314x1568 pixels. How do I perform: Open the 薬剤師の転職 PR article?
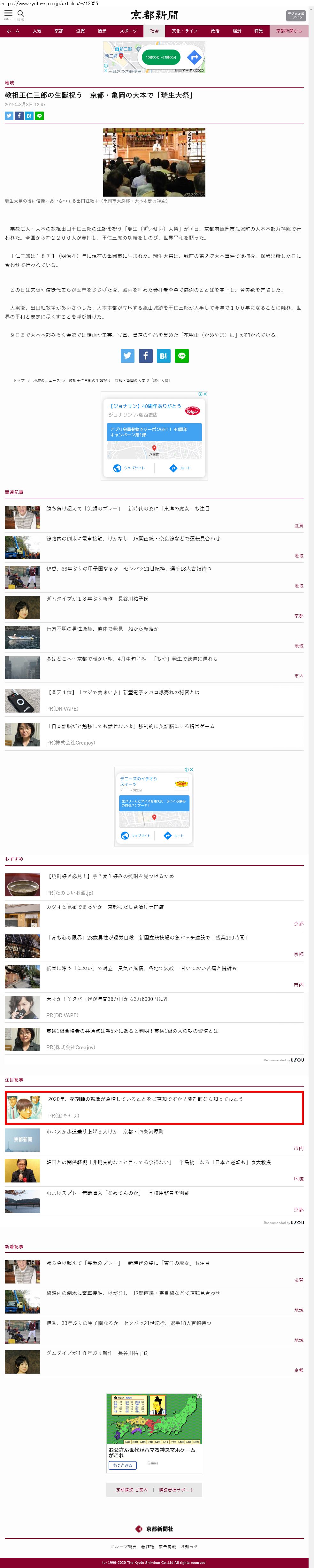pos(145,1099)
